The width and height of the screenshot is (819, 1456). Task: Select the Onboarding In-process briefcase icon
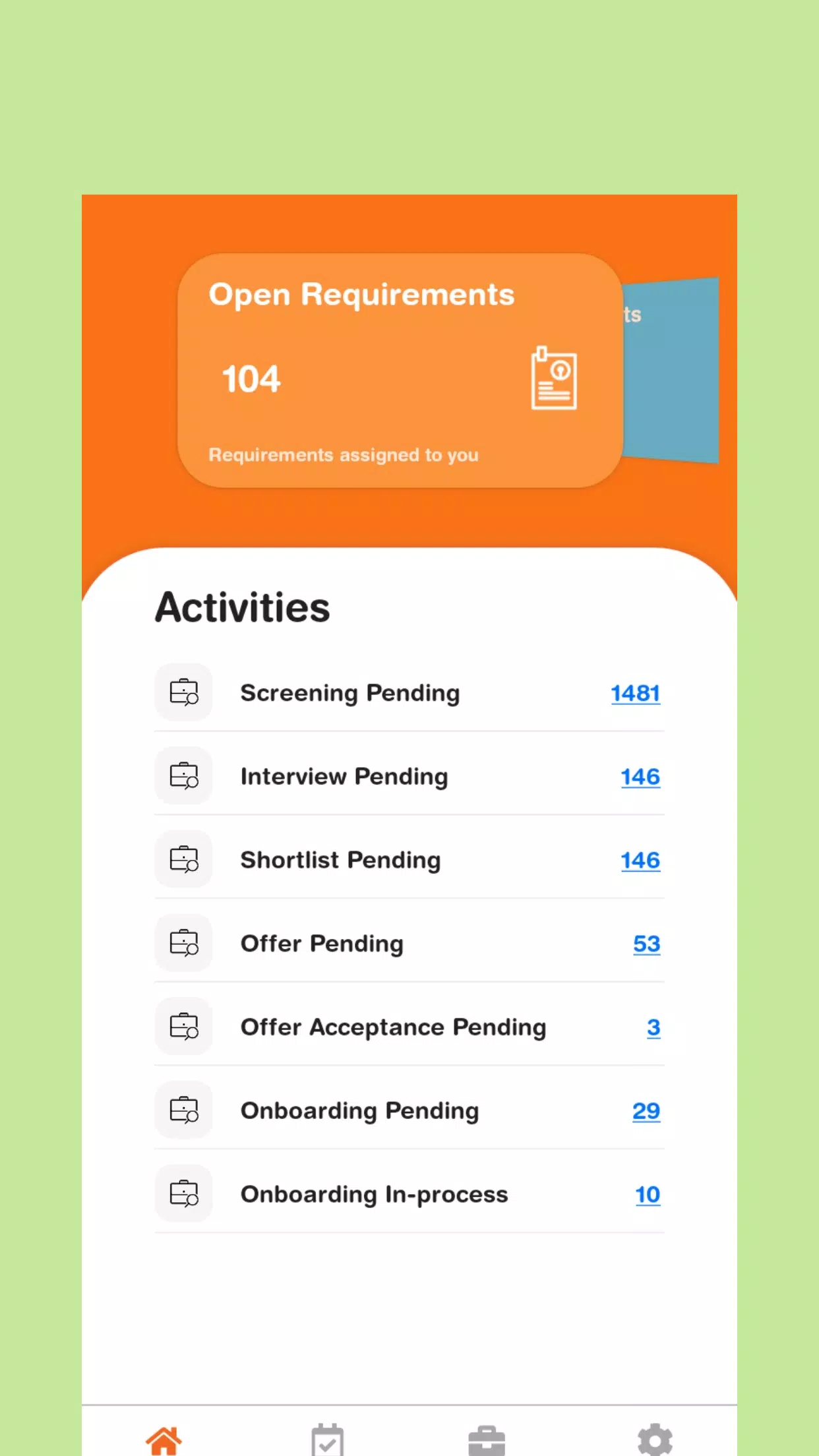tap(183, 1194)
